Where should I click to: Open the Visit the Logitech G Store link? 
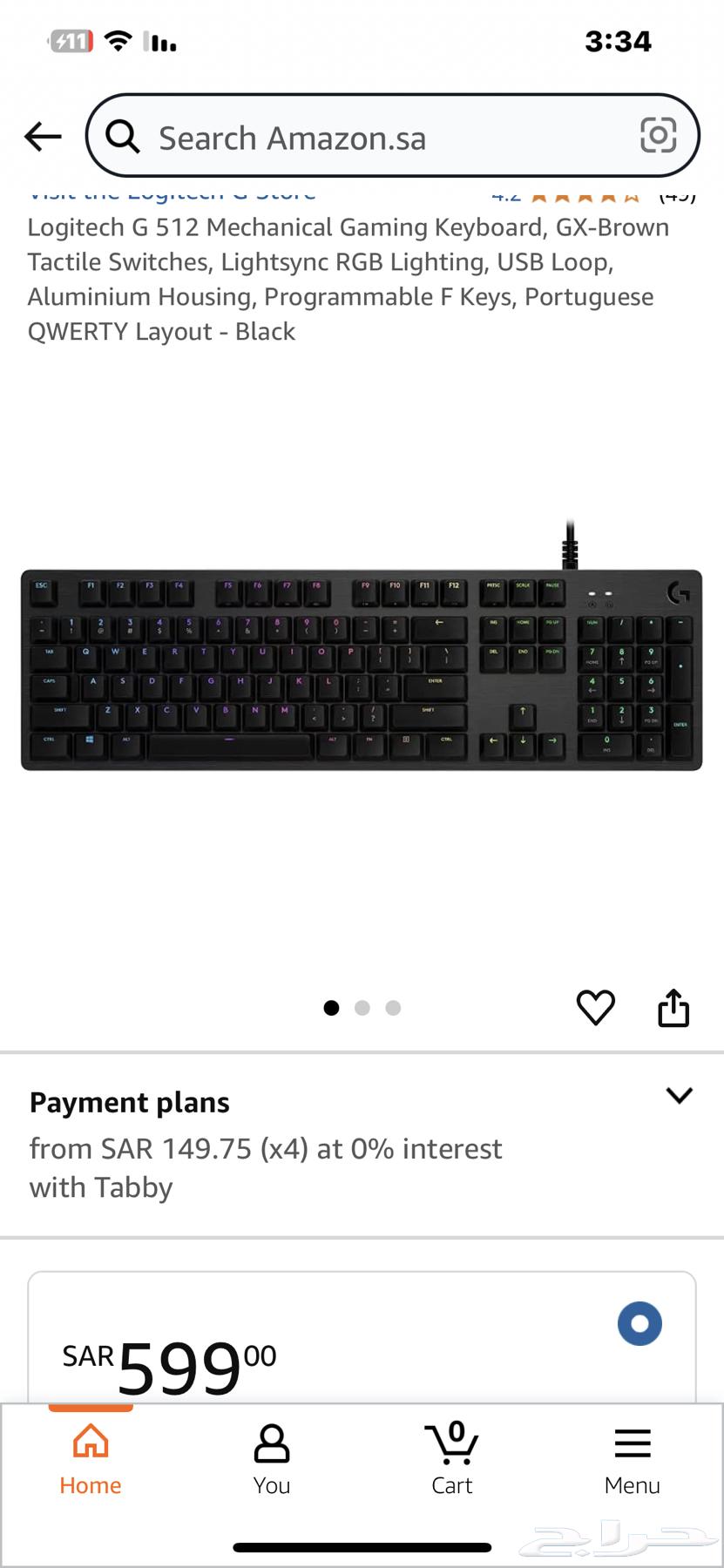coord(171,193)
